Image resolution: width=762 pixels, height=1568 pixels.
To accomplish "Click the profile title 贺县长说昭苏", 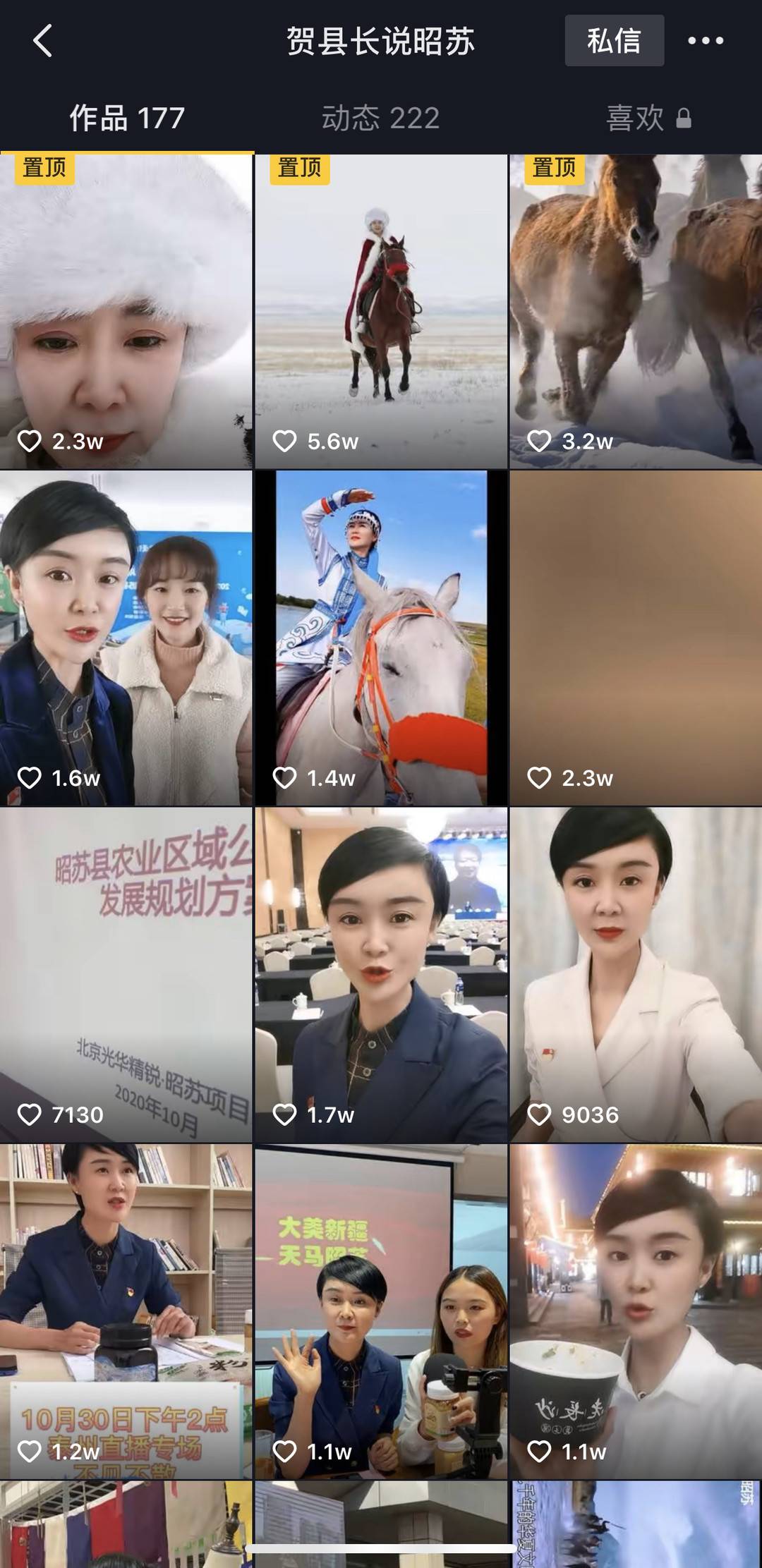I will 381,41.
